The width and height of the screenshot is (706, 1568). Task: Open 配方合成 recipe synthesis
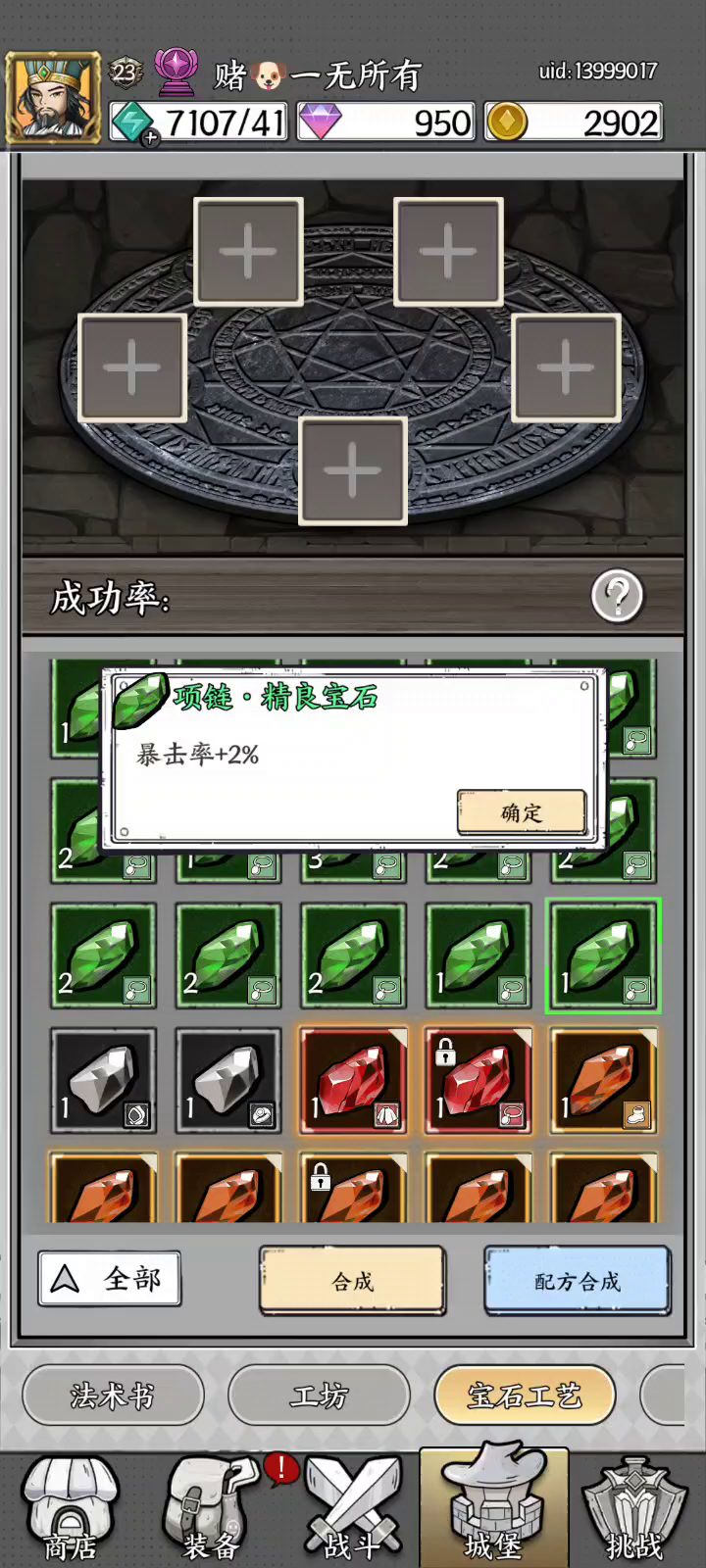pyautogui.click(x=577, y=1281)
